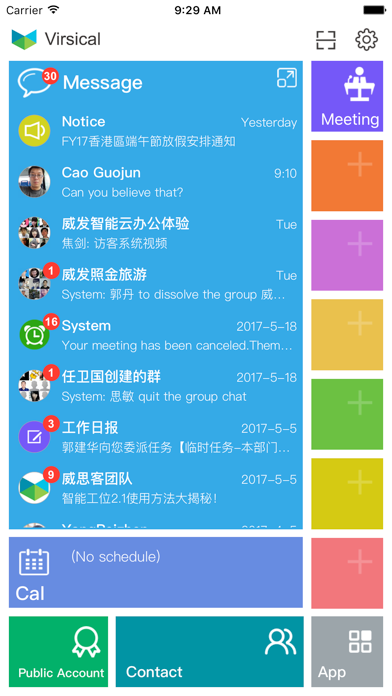This screenshot has width=392, height=696.
Task: Open the settings gear
Action: (x=366, y=40)
